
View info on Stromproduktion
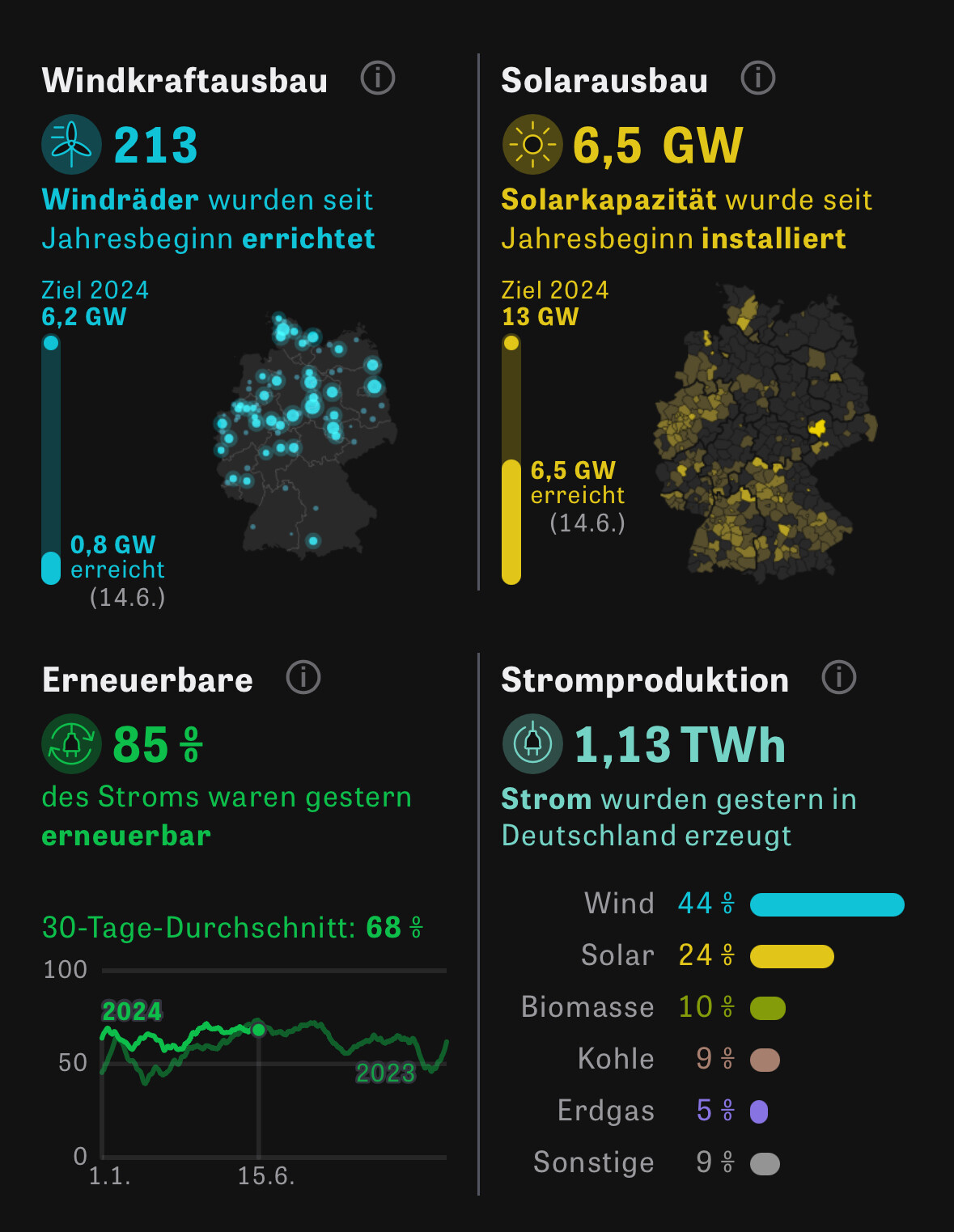[839, 677]
